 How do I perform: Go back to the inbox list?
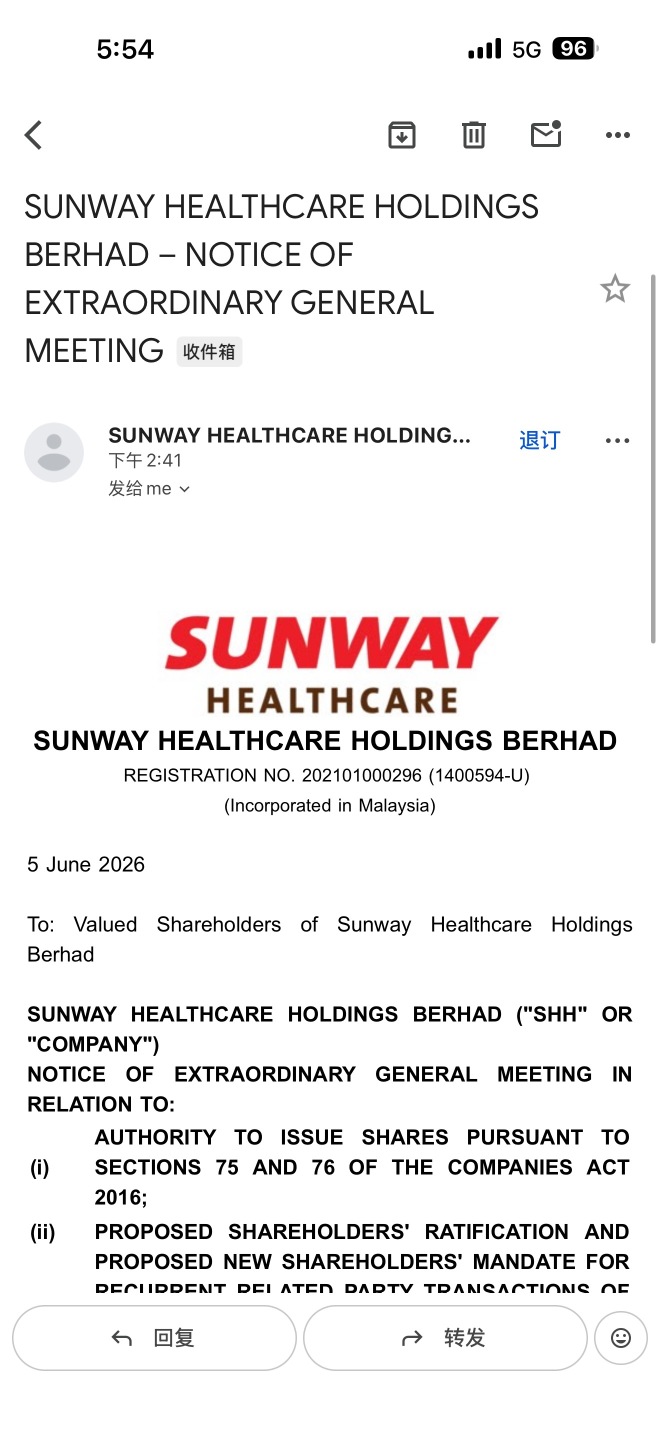click(x=34, y=135)
